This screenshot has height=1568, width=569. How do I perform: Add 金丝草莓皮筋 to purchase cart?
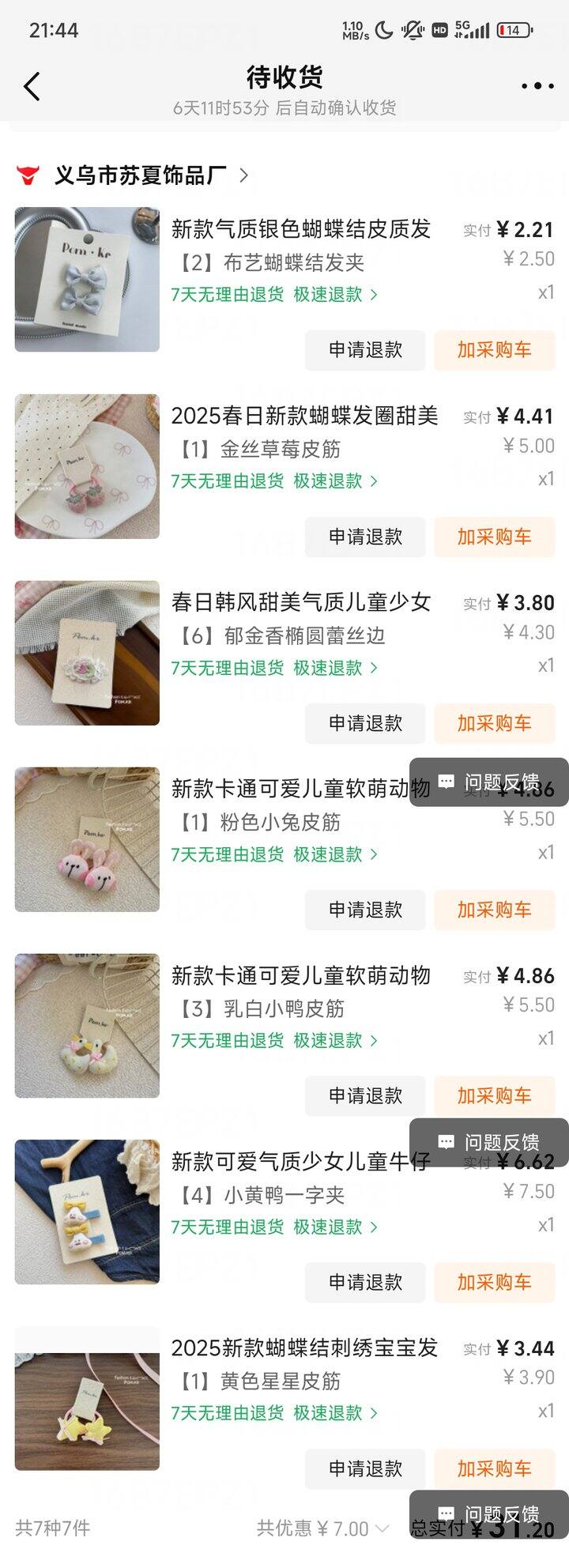click(494, 537)
